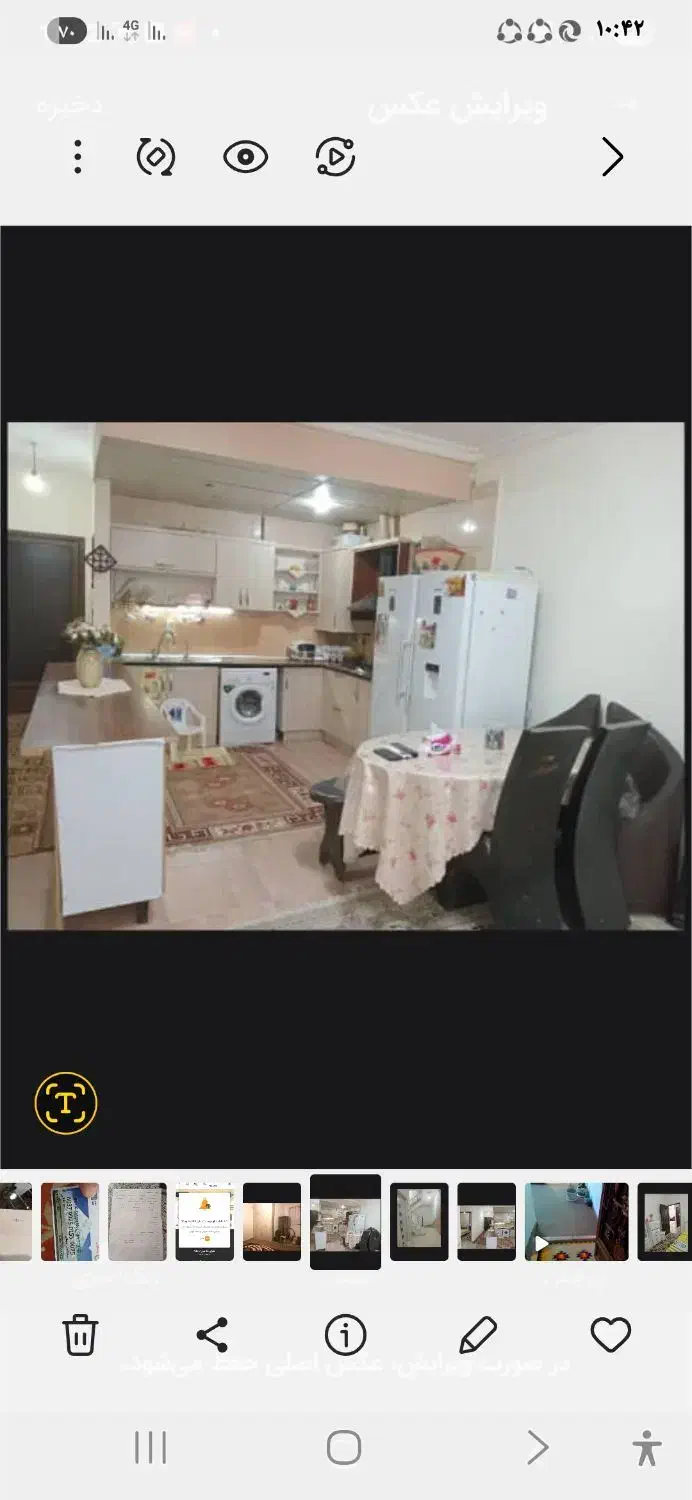Open recent apps from navigation bar
The height and width of the screenshot is (1500, 692).
[151, 1447]
